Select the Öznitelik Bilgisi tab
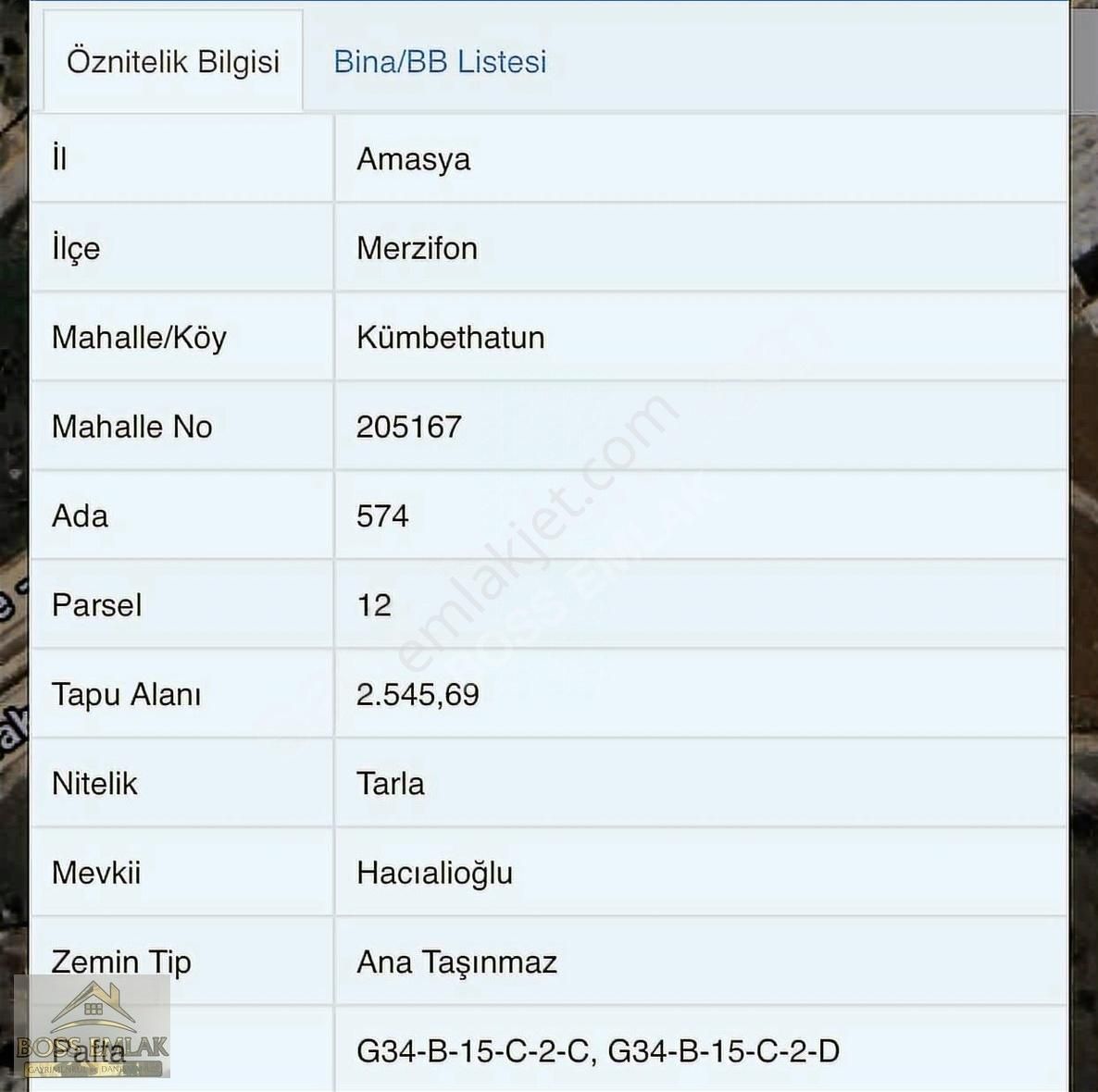Viewport: 1098px width, 1092px height. (173, 62)
